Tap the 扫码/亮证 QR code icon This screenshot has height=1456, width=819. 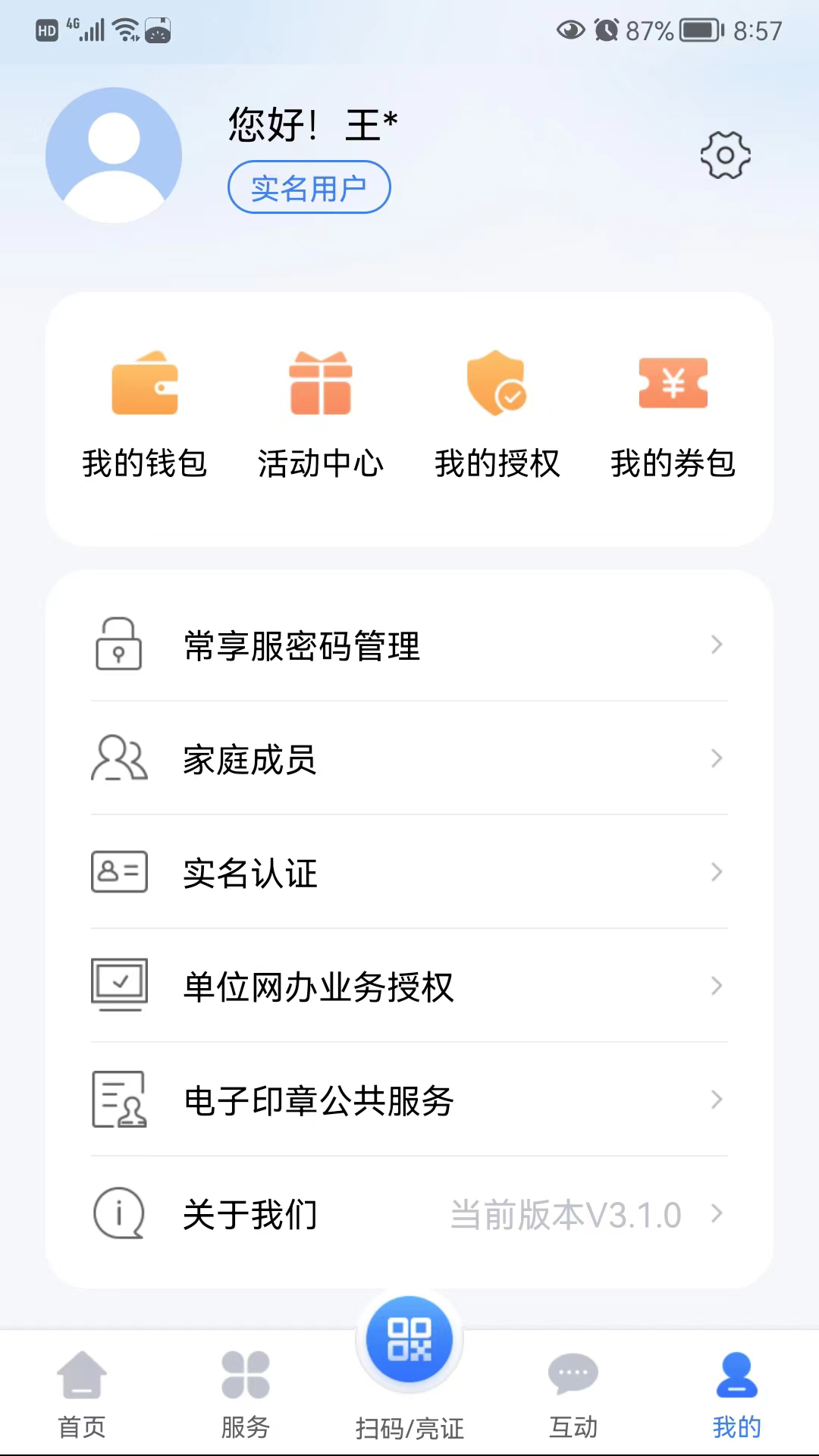point(408,1337)
